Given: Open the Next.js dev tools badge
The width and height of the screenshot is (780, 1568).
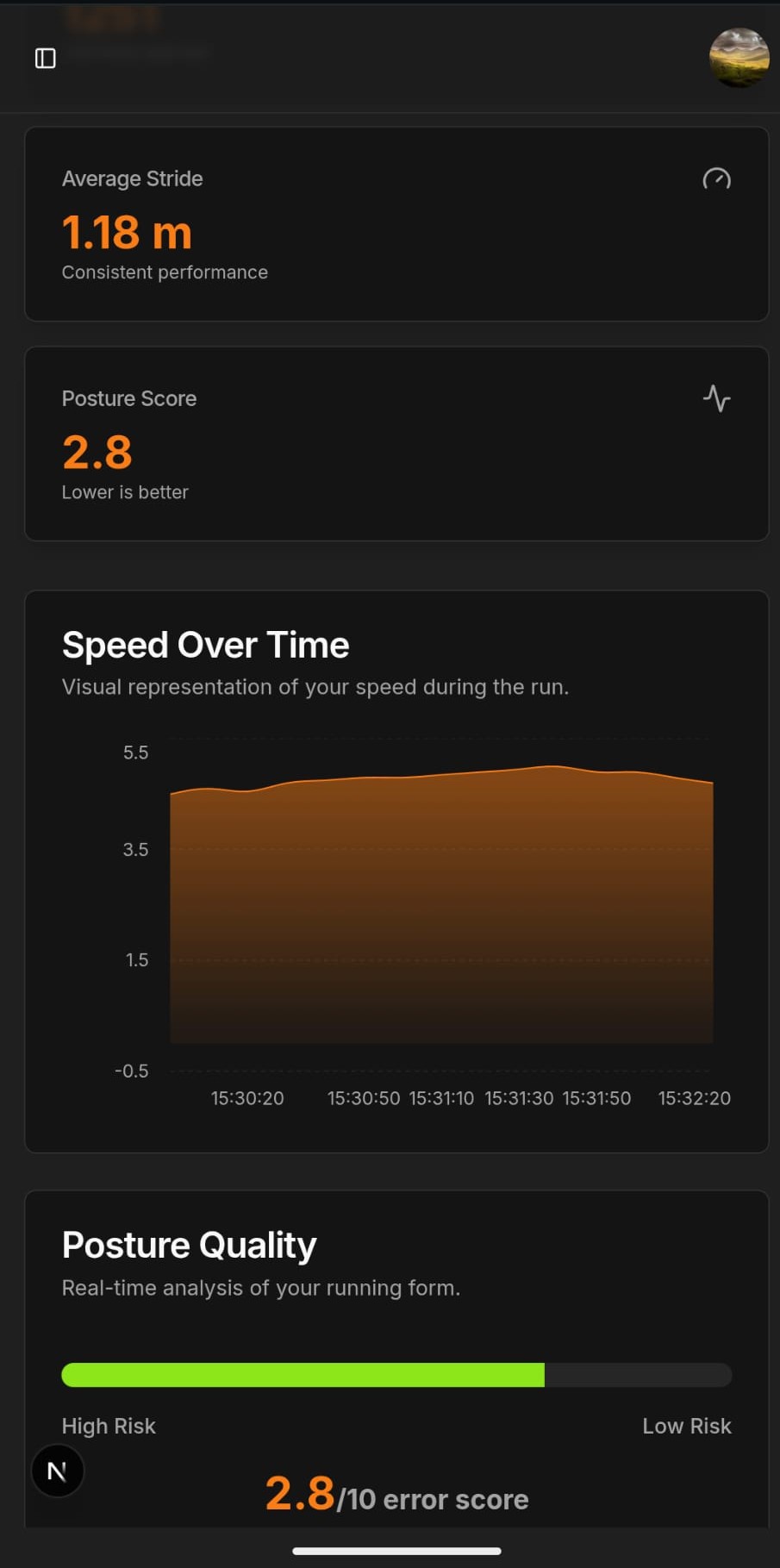Looking at the screenshot, I should pyautogui.click(x=58, y=1471).
